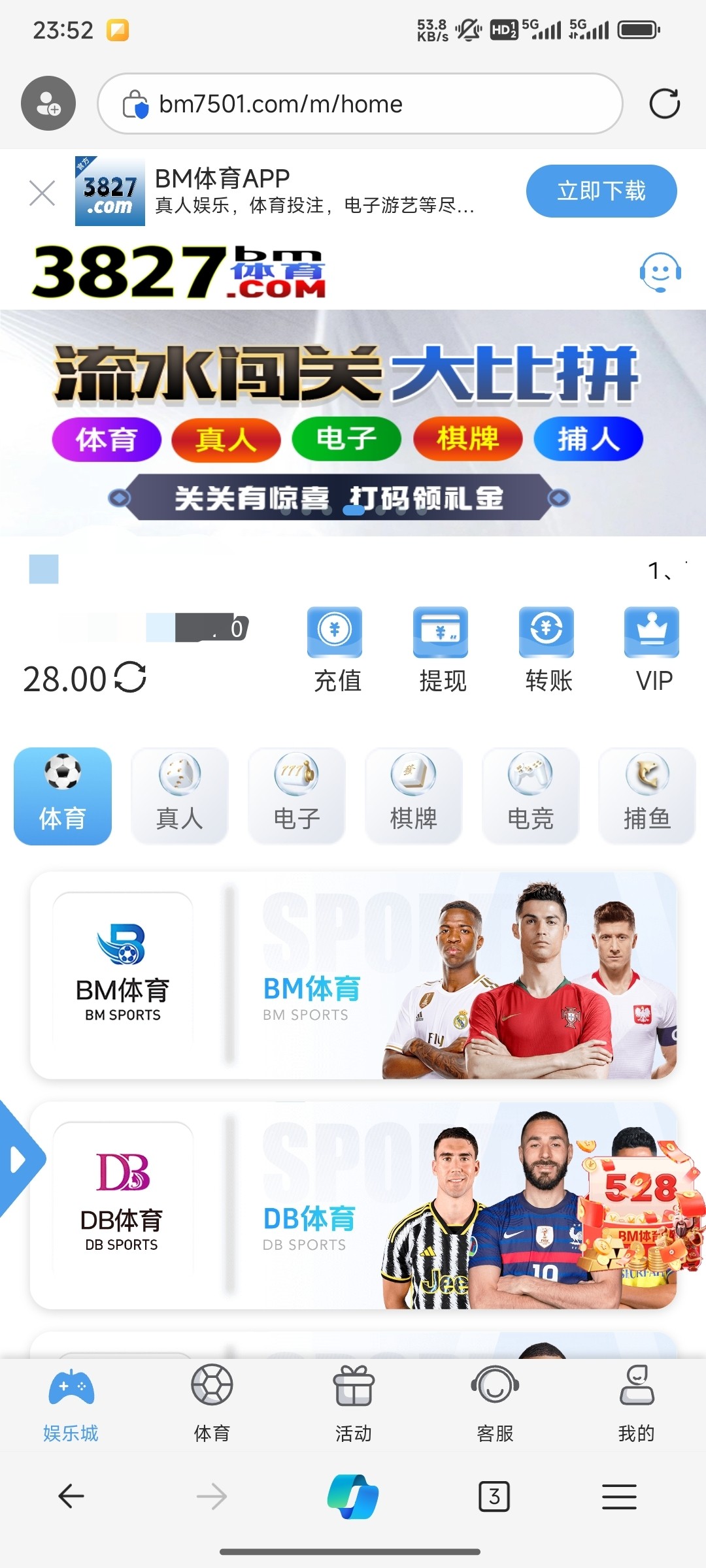
Task: Open the VIP section
Action: [652, 649]
